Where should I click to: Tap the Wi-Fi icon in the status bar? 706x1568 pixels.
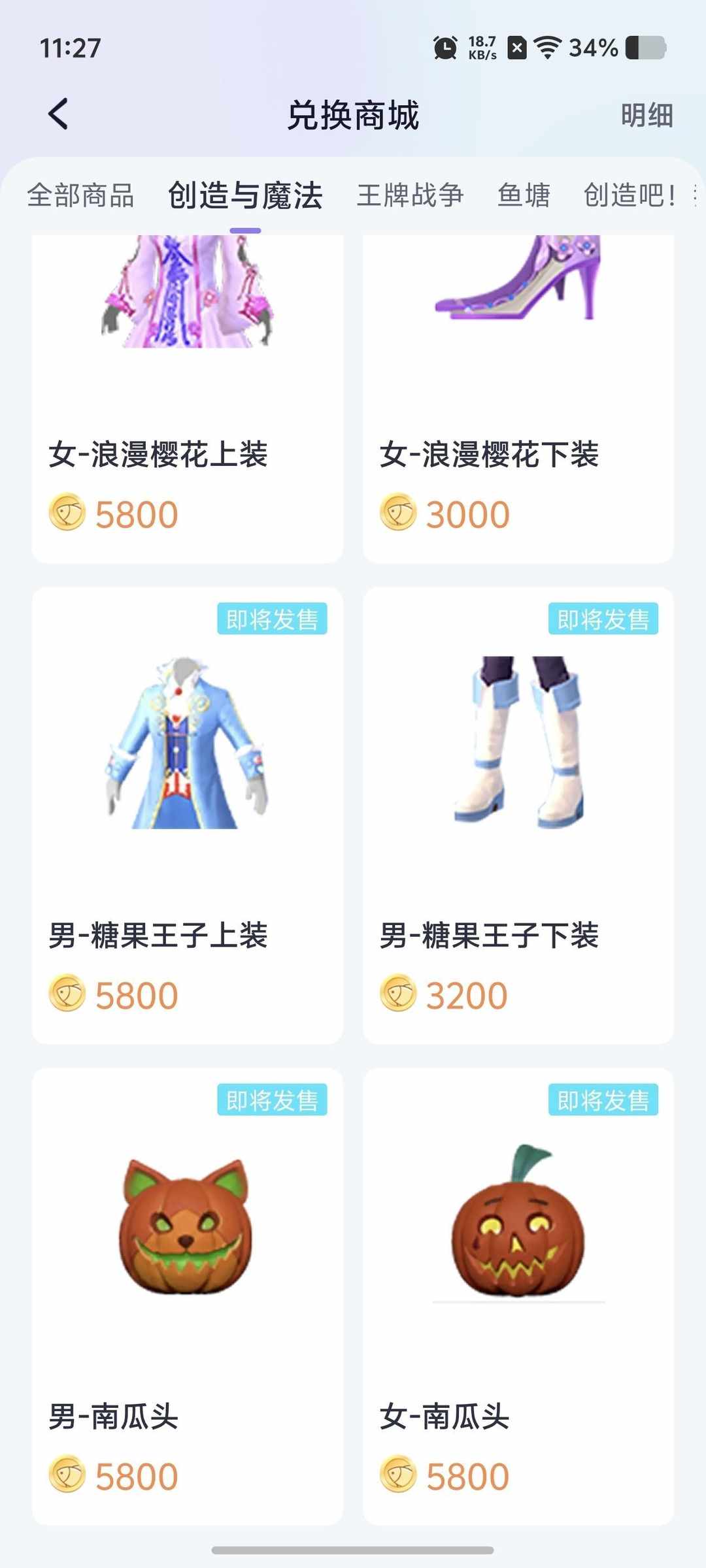(x=548, y=46)
